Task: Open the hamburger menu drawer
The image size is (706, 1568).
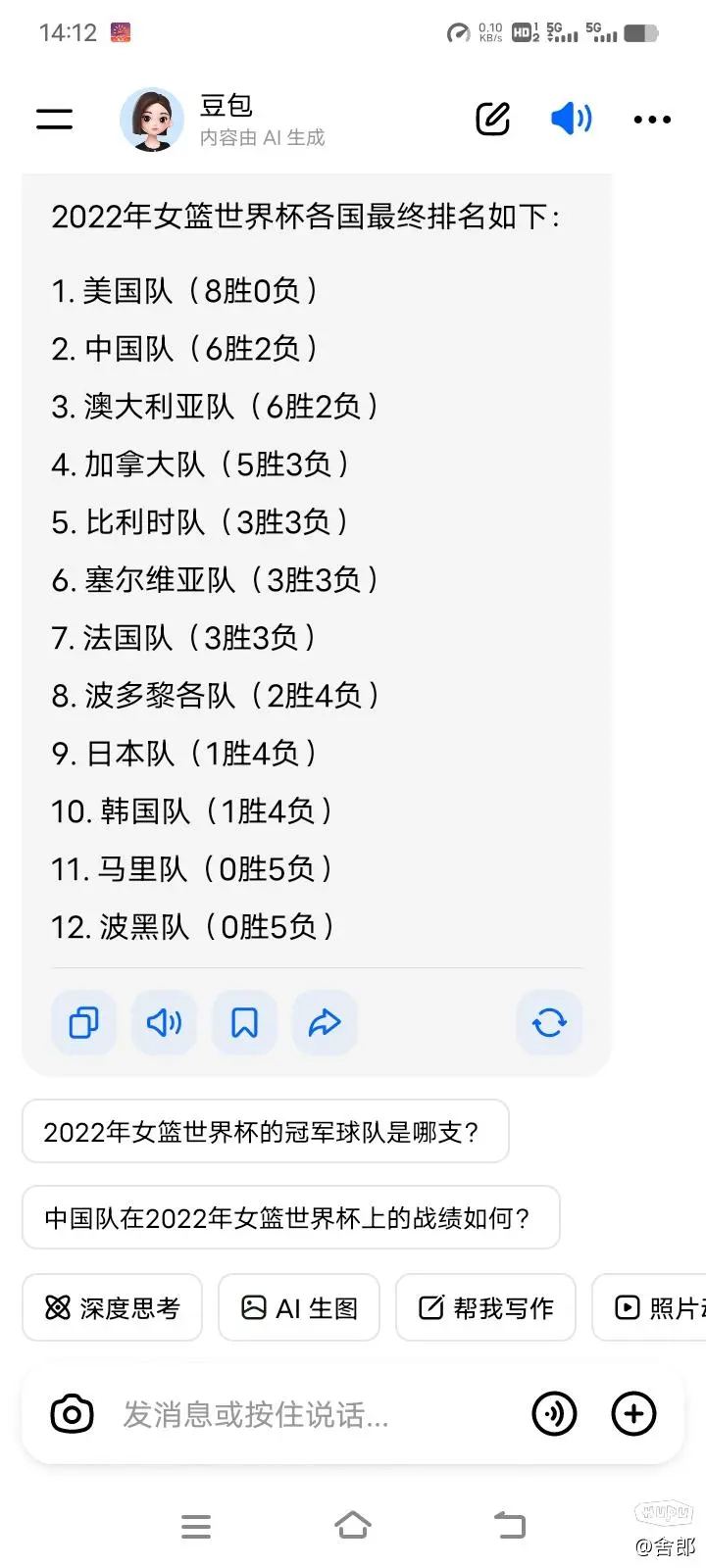Action: coord(55,120)
